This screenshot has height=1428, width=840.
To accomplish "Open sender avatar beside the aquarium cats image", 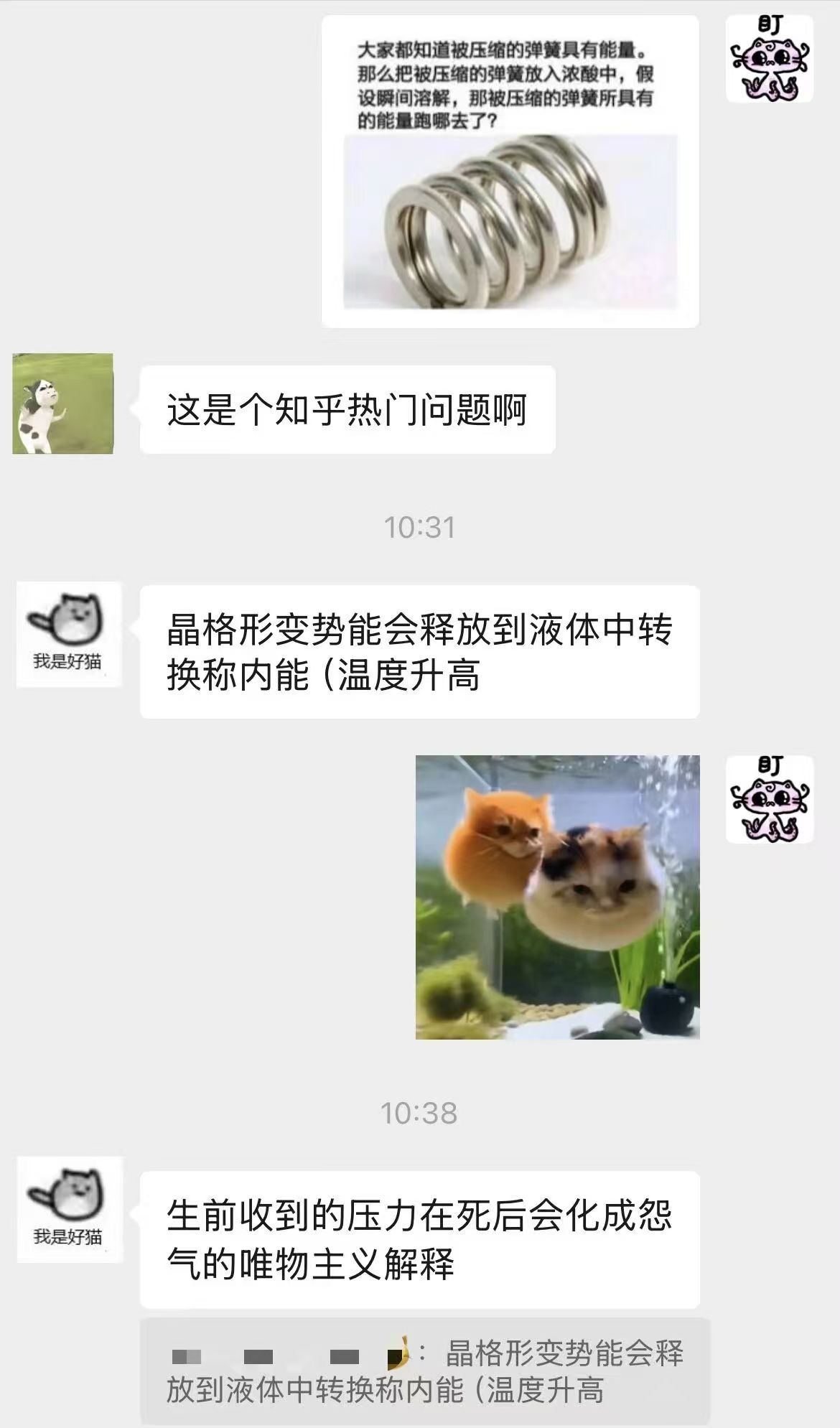I will pyautogui.click(x=769, y=799).
